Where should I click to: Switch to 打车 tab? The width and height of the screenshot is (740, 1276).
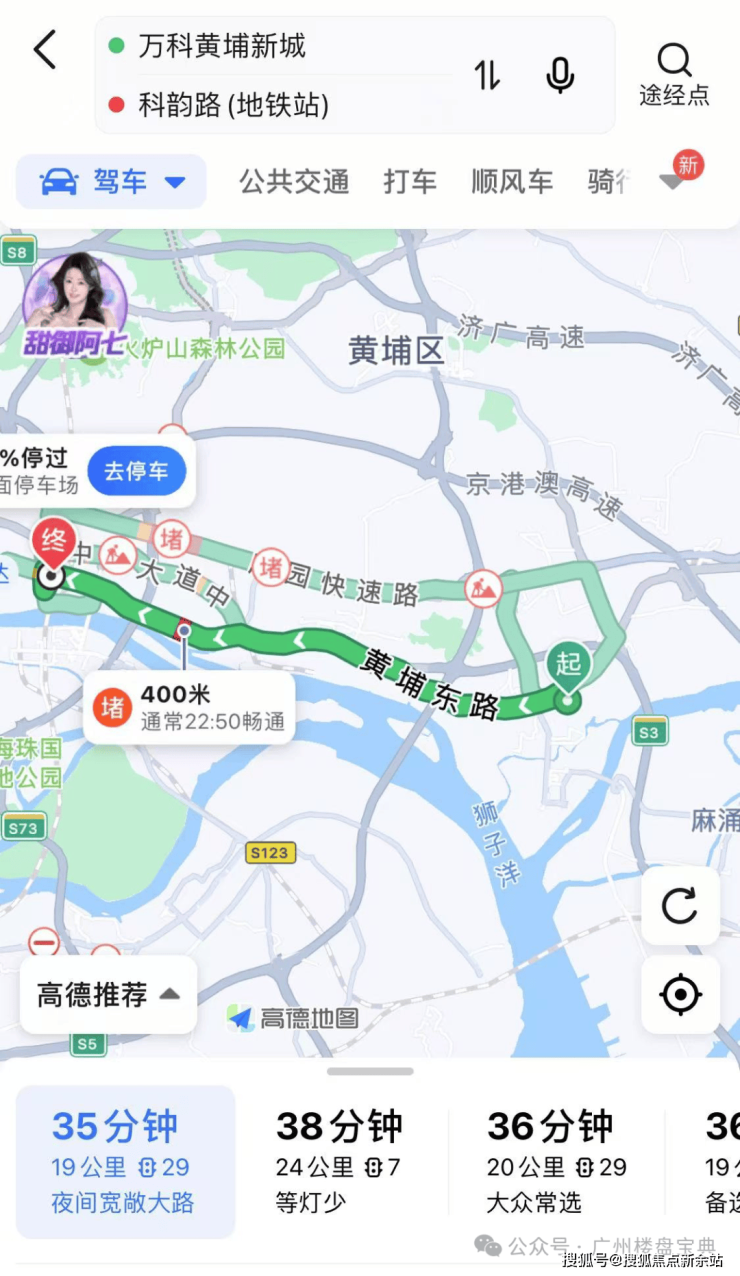pos(410,182)
